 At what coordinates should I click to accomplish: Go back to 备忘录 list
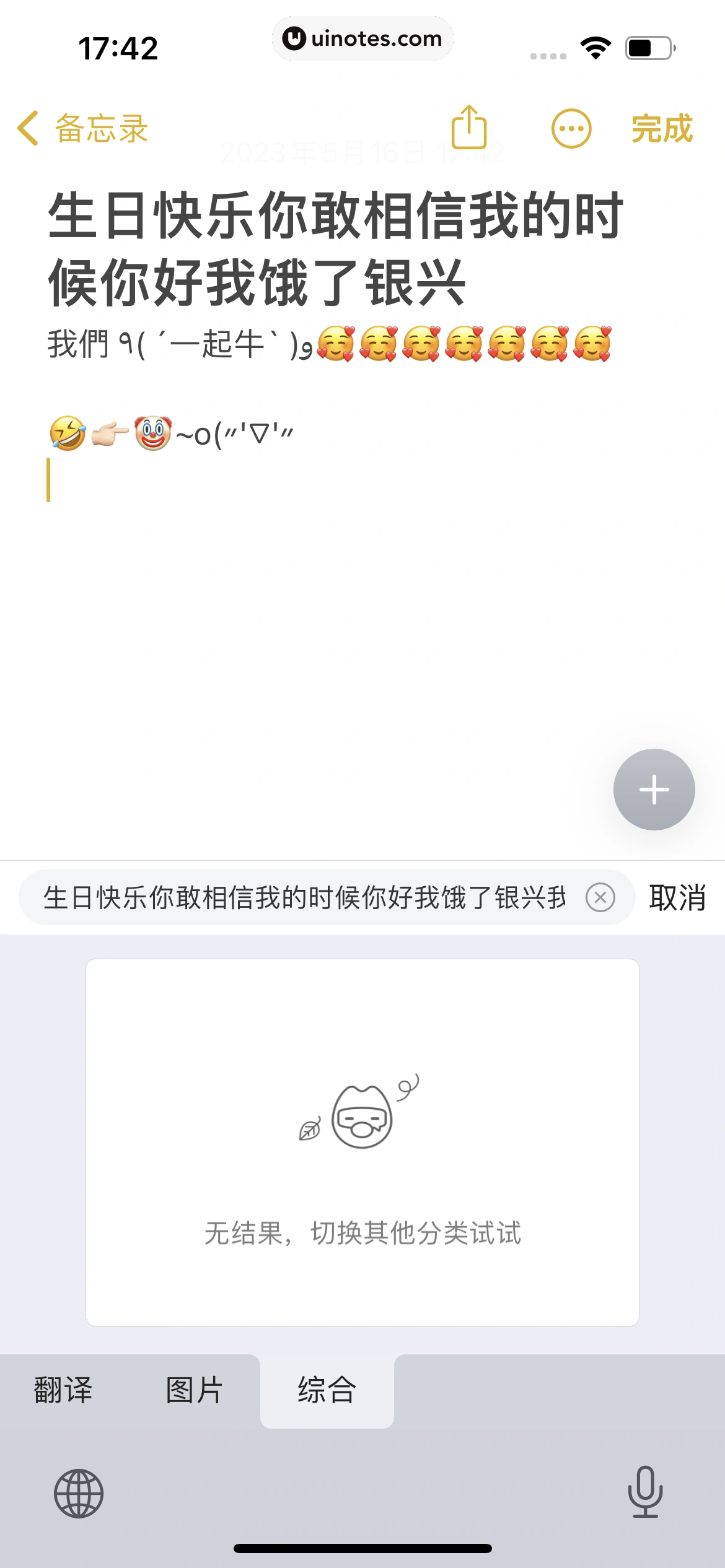[82, 129]
